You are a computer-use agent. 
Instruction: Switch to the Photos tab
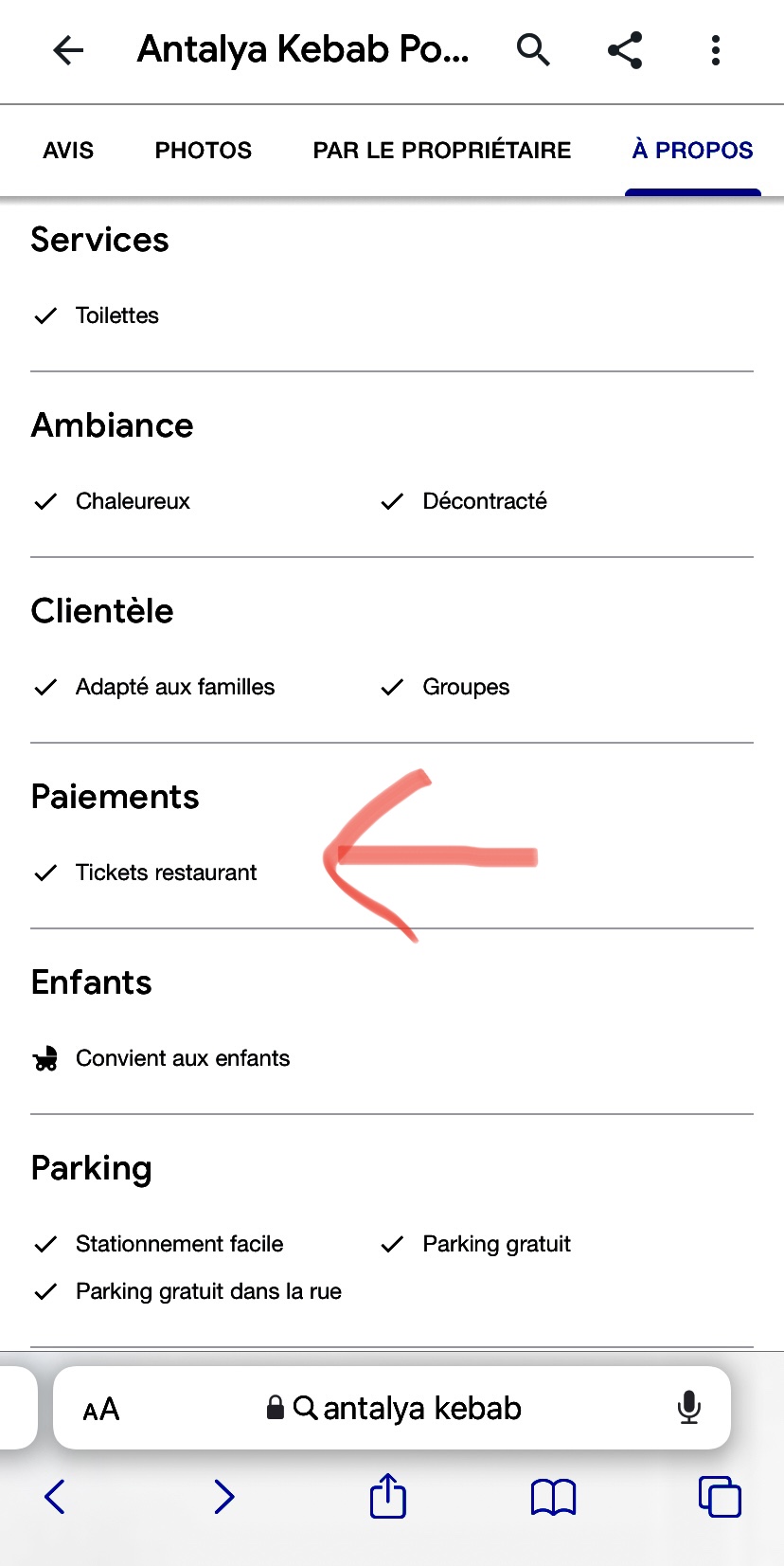pos(204,151)
